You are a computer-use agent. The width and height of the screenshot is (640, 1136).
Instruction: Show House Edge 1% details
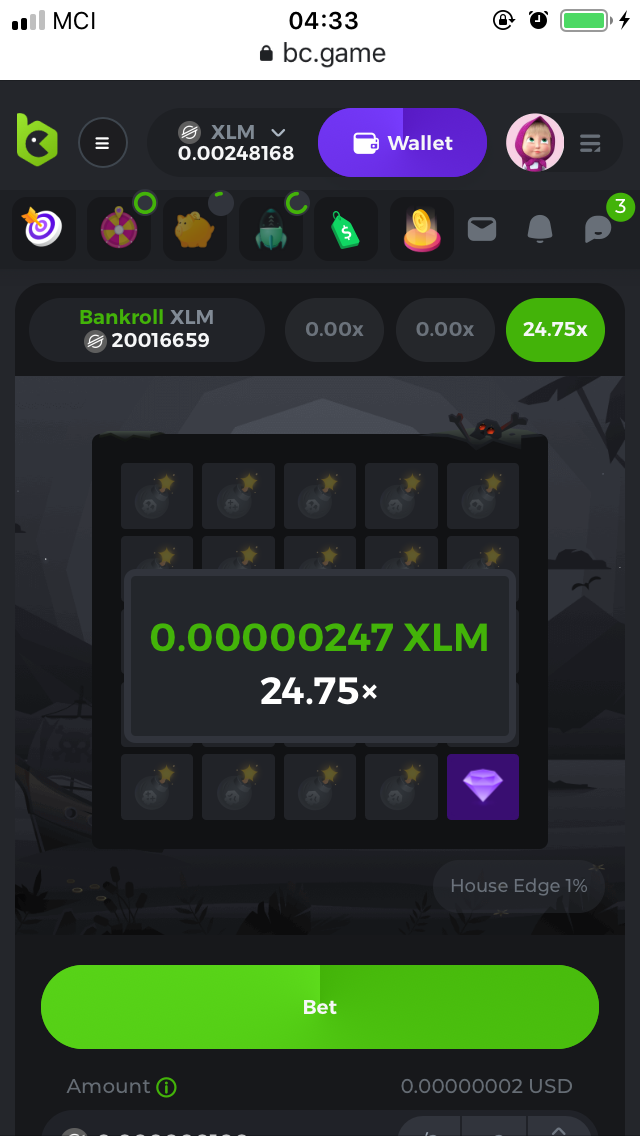pyautogui.click(x=518, y=886)
